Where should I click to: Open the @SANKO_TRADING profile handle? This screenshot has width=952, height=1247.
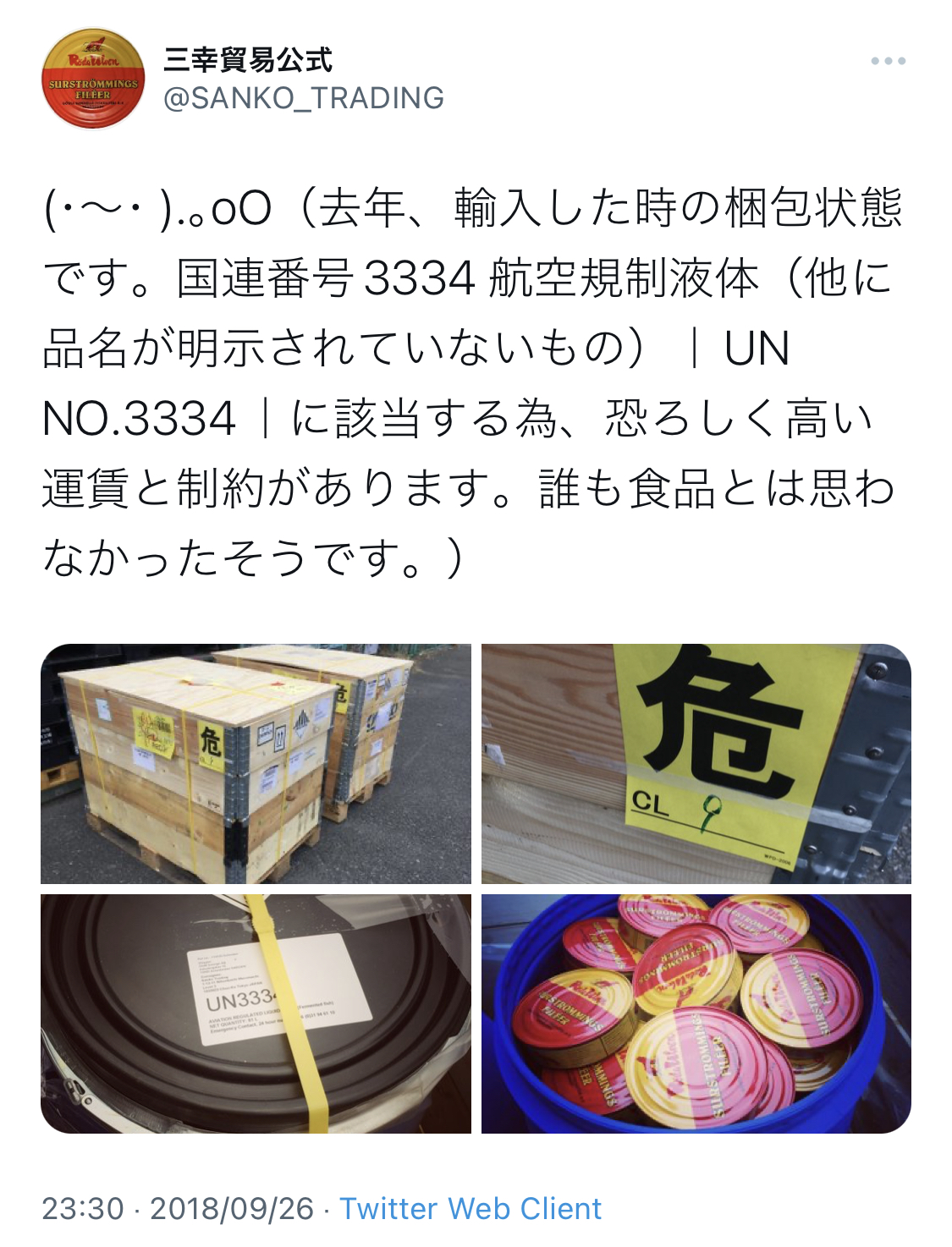(303, 98)
